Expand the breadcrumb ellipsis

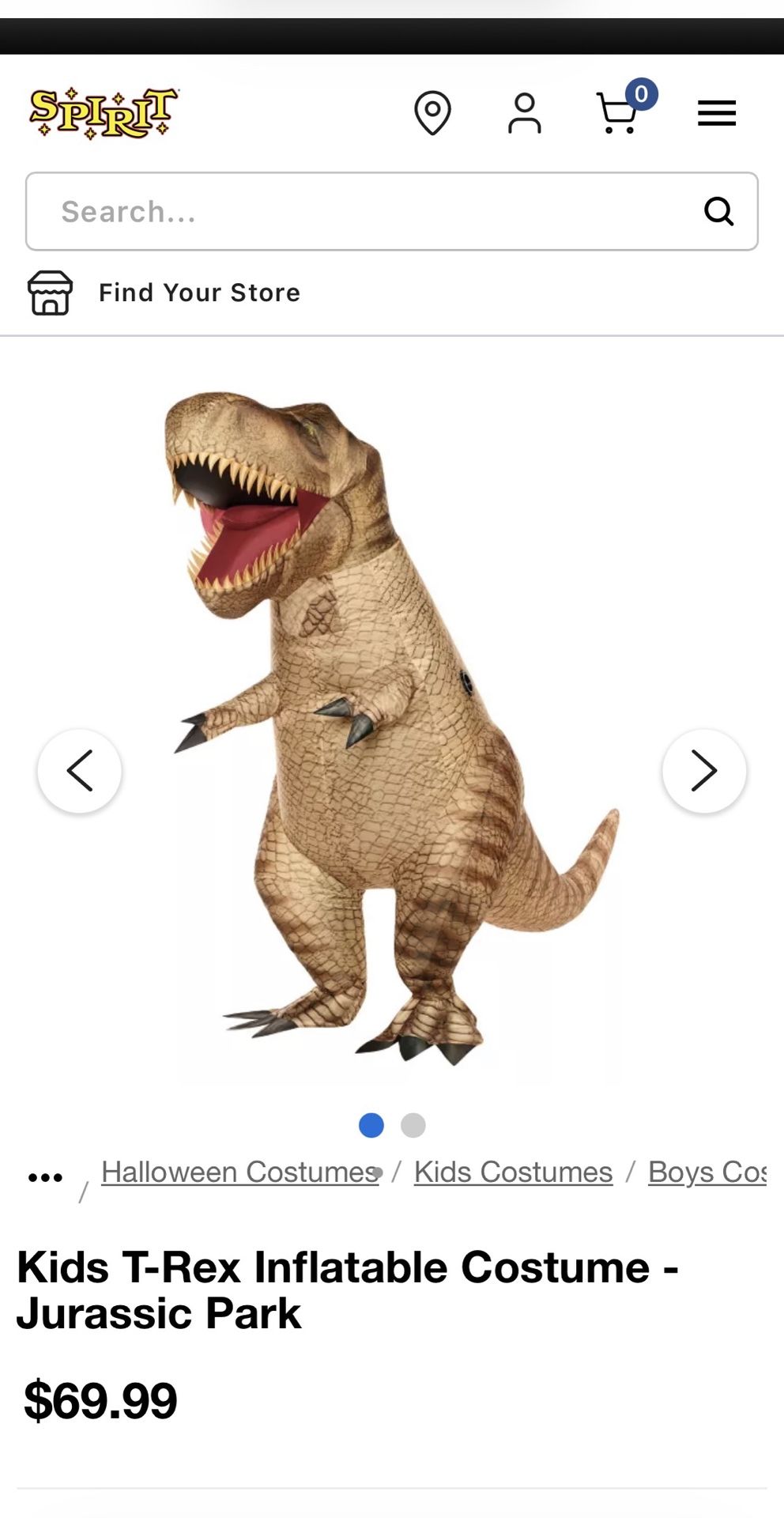click(x=45, y=1178)
